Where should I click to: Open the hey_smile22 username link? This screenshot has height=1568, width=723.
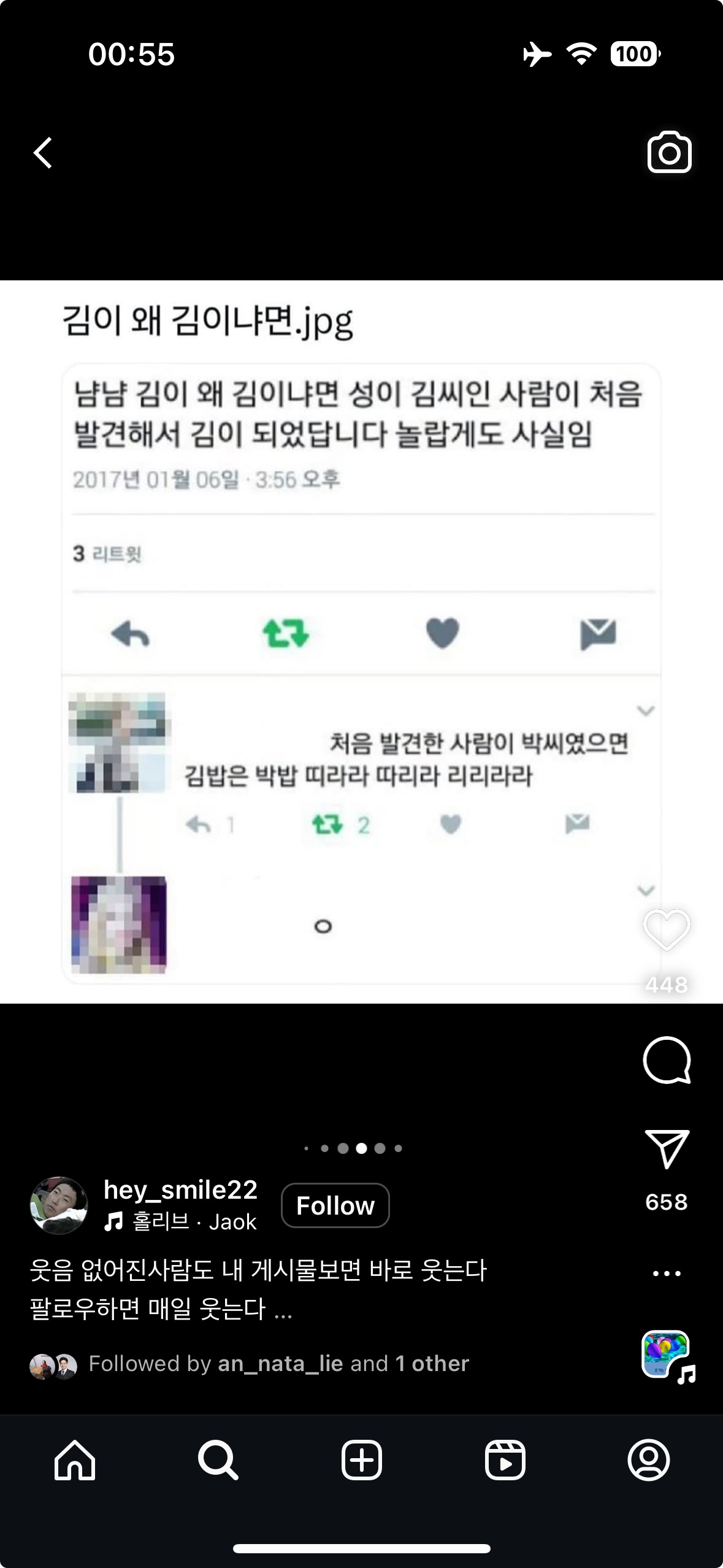180,1189
